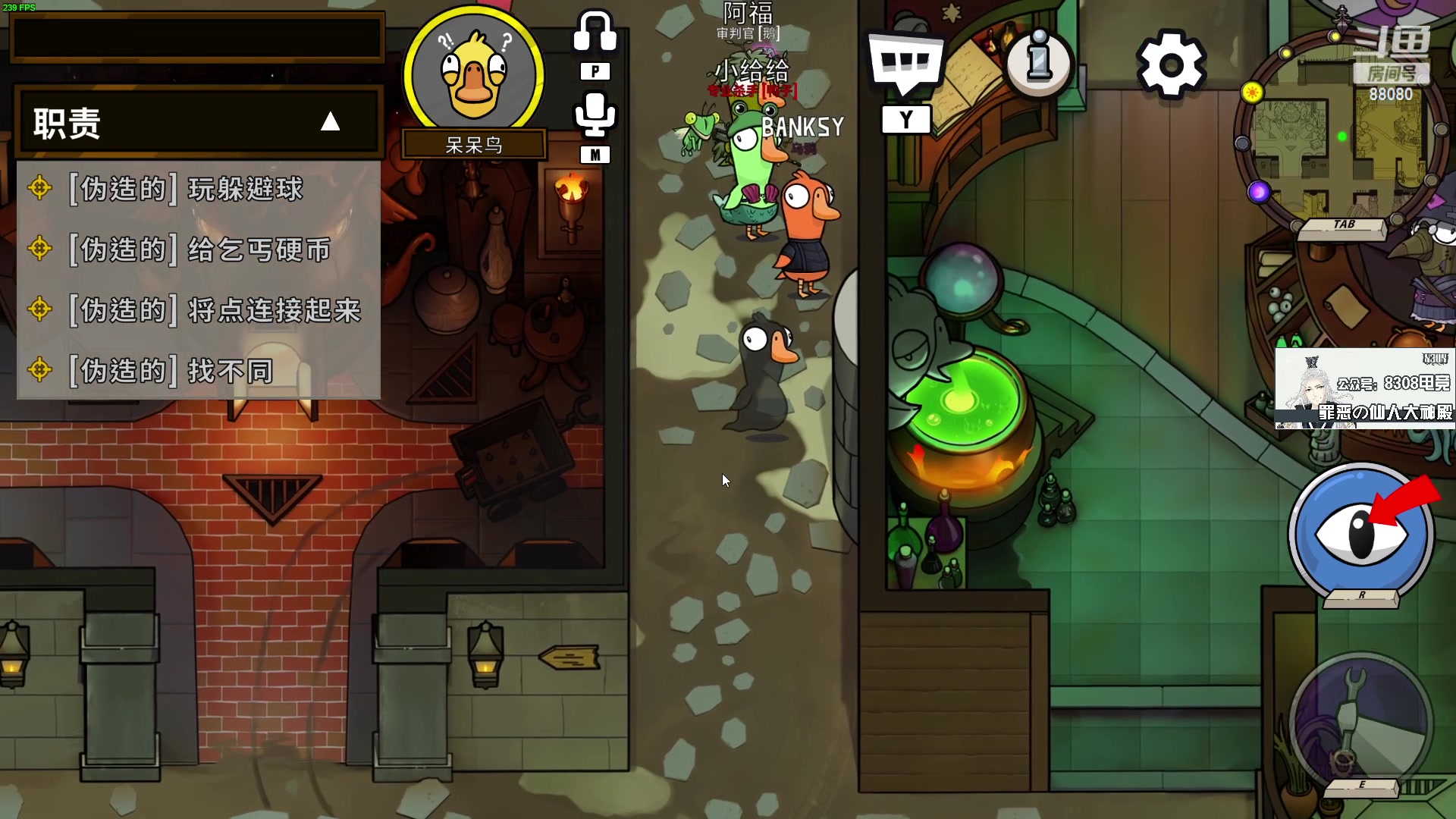Open the chat speech bubble
The width and height of the screenshot is (1456, 819).
[x=905, y=64]
